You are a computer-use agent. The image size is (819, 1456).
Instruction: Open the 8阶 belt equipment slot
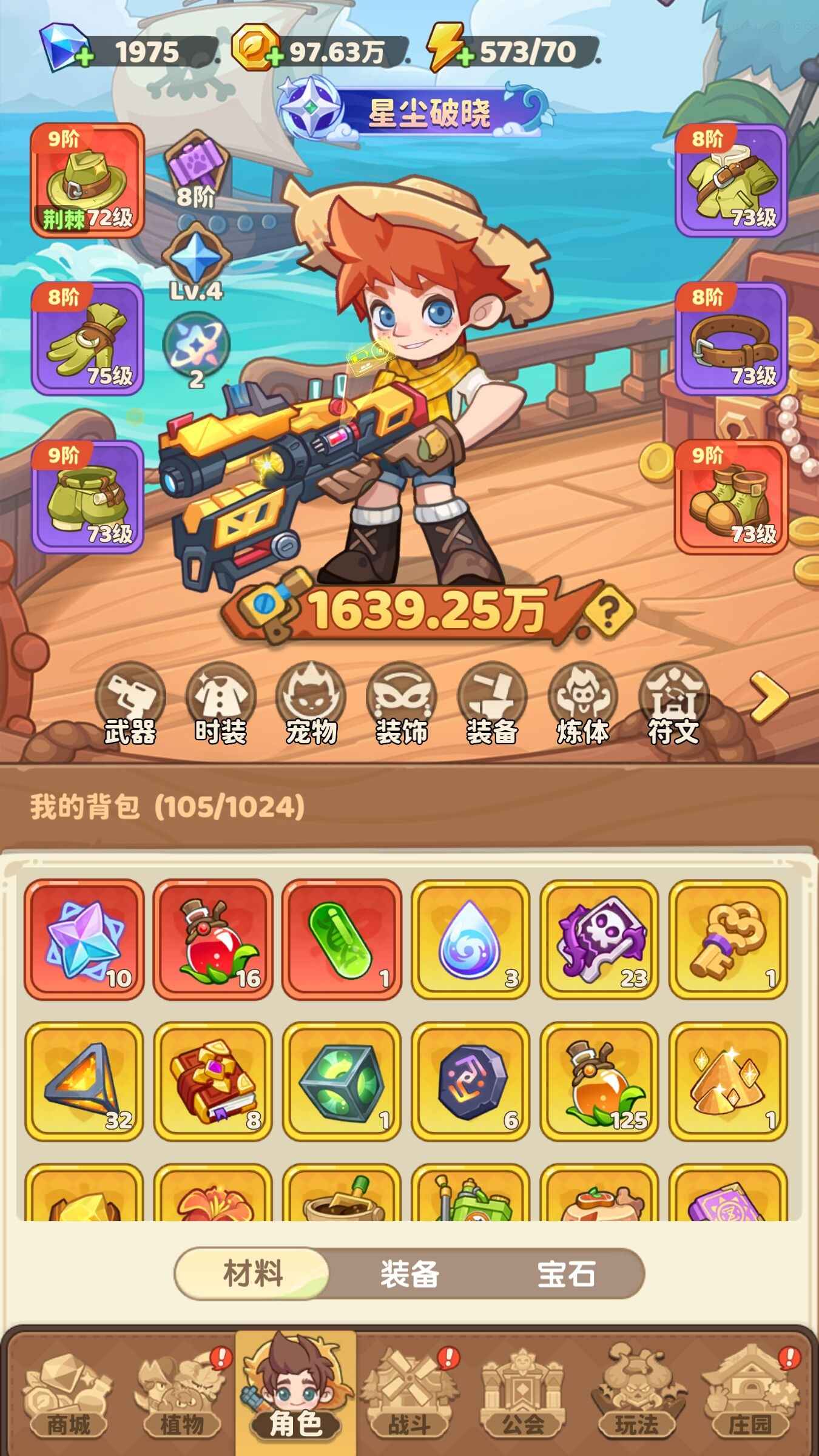730,338
